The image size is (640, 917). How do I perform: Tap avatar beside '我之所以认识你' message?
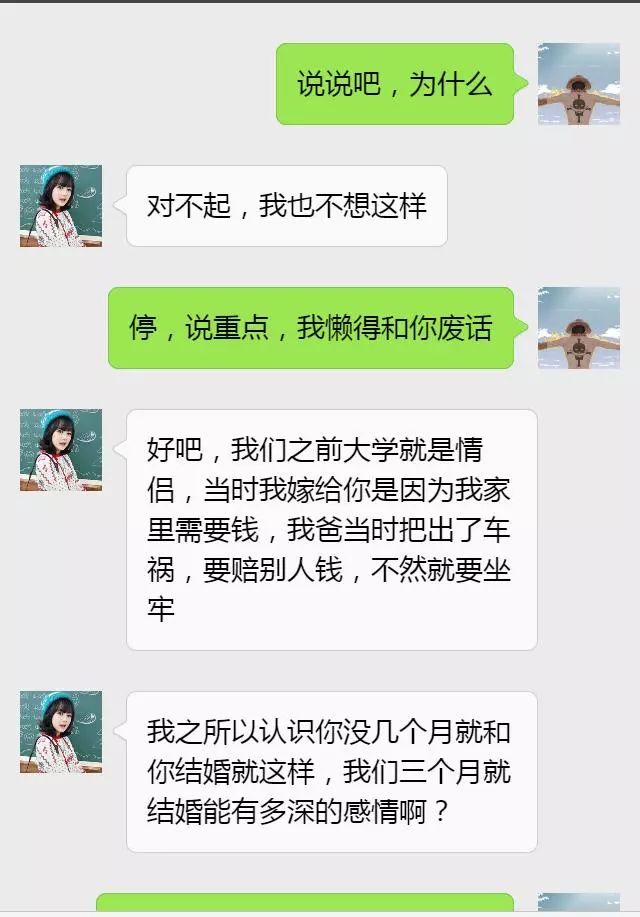tap(61, 732)
